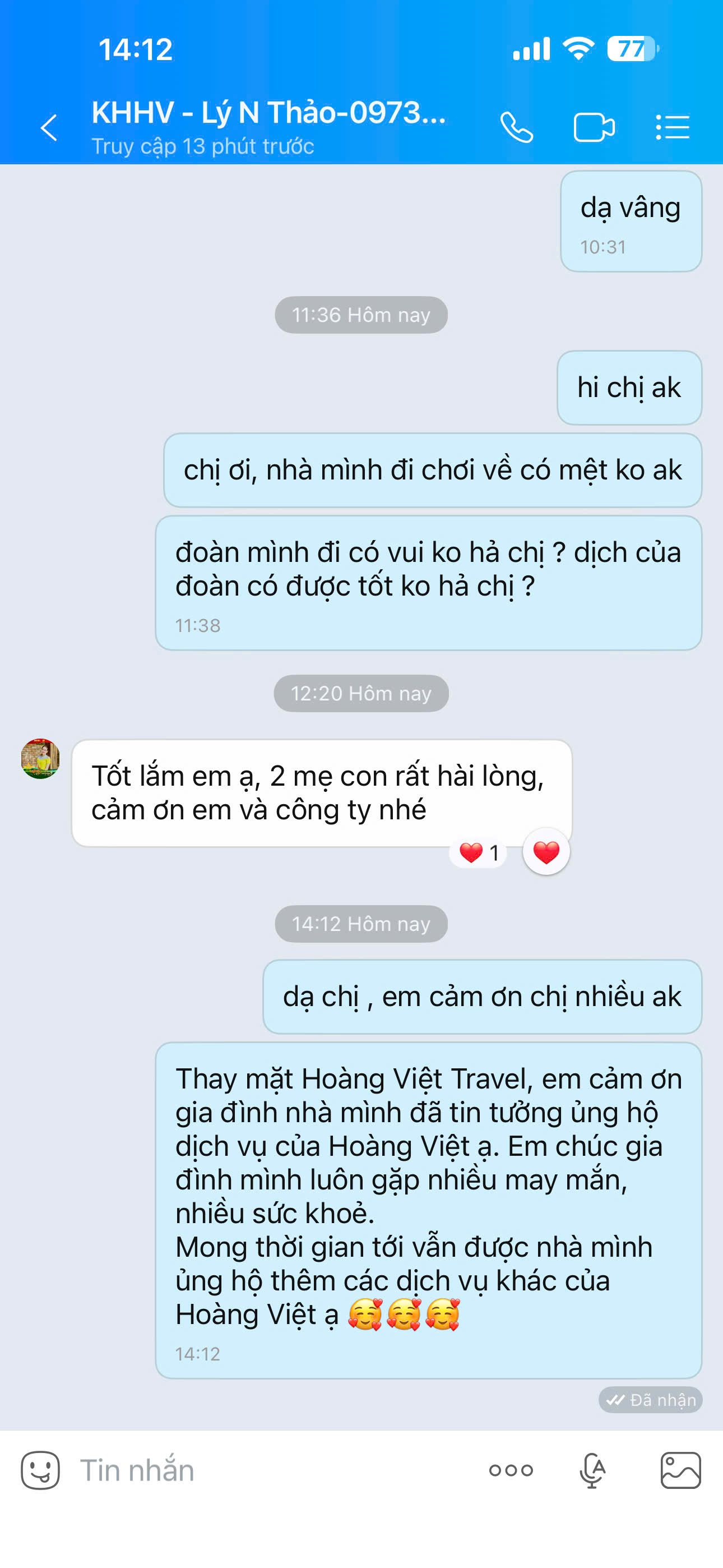Screen dimensions: 723x1568
Task: Start a voice call with Lý N Thảo
Action: tap(517, 128)
